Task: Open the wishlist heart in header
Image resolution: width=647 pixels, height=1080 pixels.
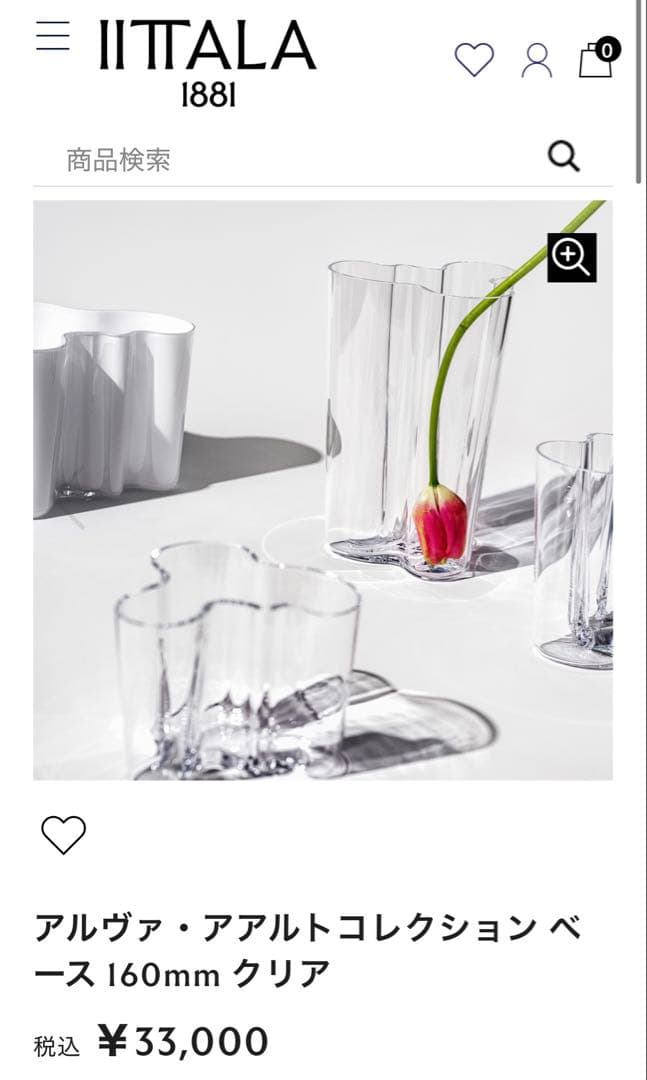Action: [x=474, y=60]
